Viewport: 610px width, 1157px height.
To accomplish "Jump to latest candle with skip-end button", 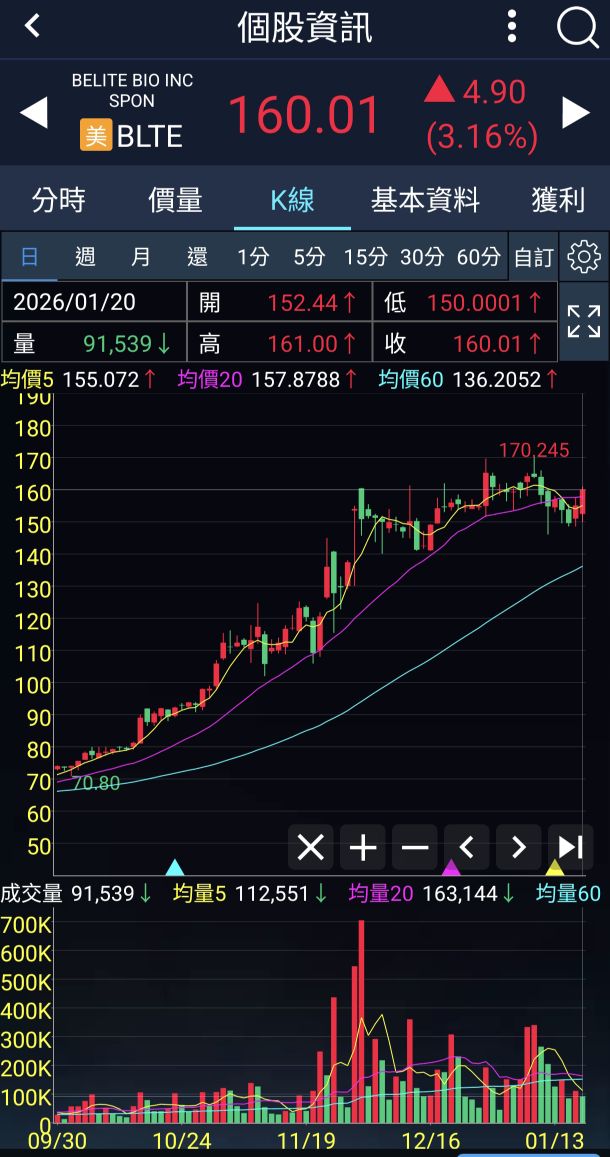I will tap(570, 848).
